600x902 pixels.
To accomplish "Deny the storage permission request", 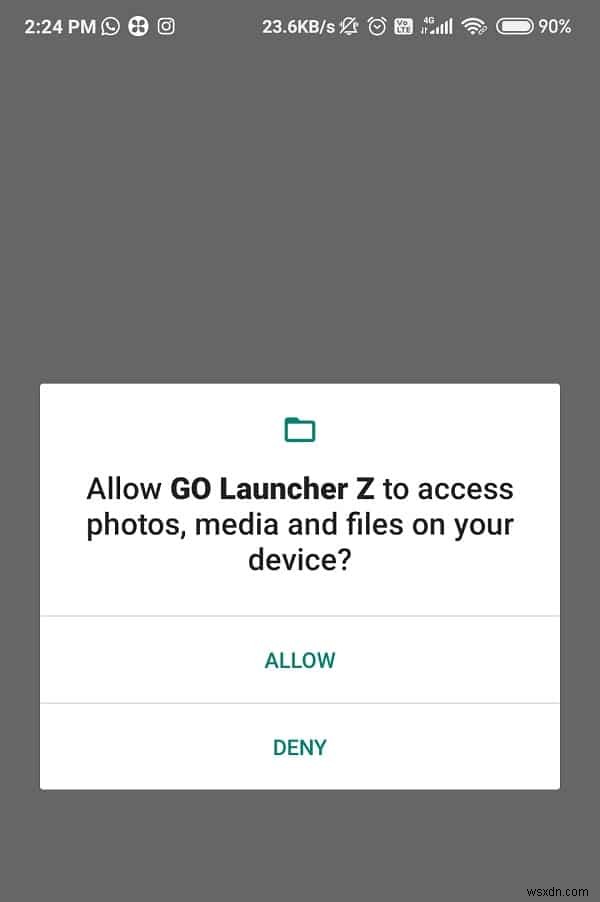I will point(300,747).
